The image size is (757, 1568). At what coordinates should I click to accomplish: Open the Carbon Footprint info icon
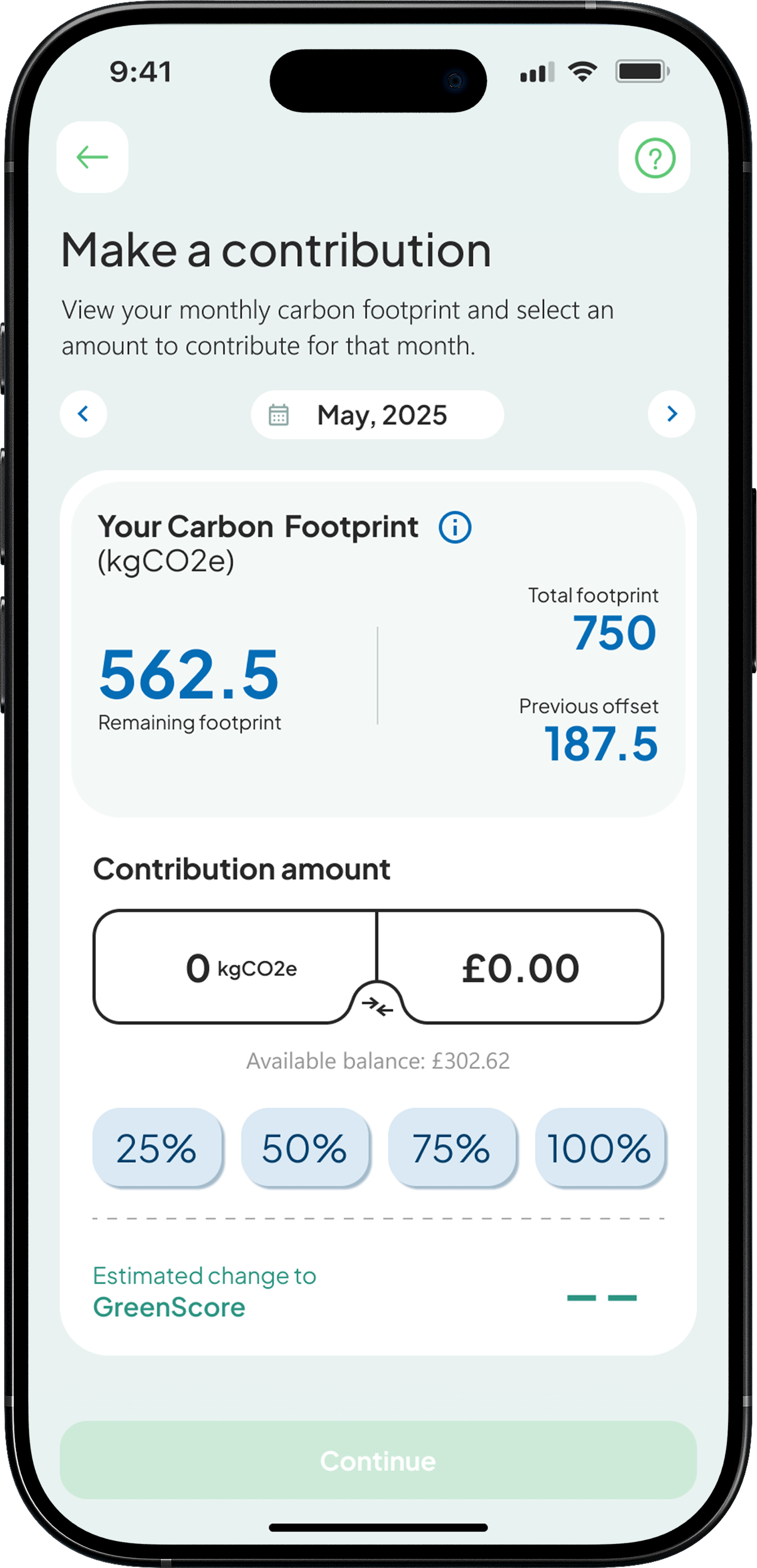pos(455,527)
